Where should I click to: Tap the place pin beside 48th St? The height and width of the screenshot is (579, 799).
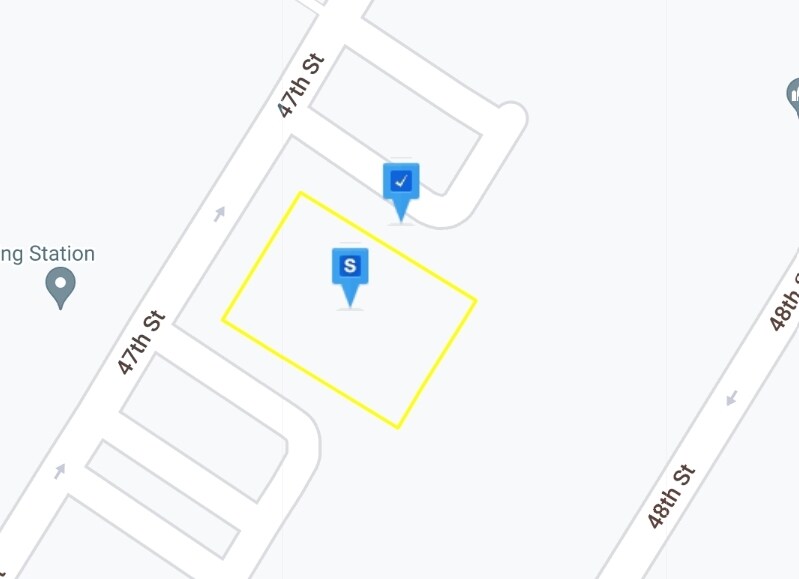(793, 98)
